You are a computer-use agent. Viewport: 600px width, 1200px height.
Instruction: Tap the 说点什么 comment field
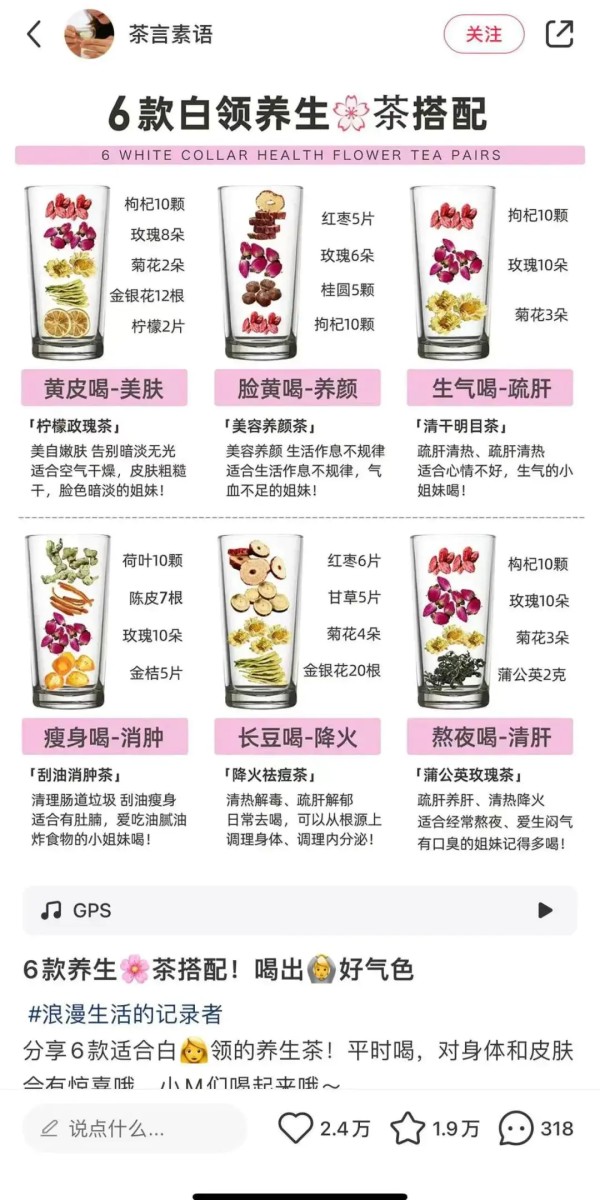(133, 1129)
